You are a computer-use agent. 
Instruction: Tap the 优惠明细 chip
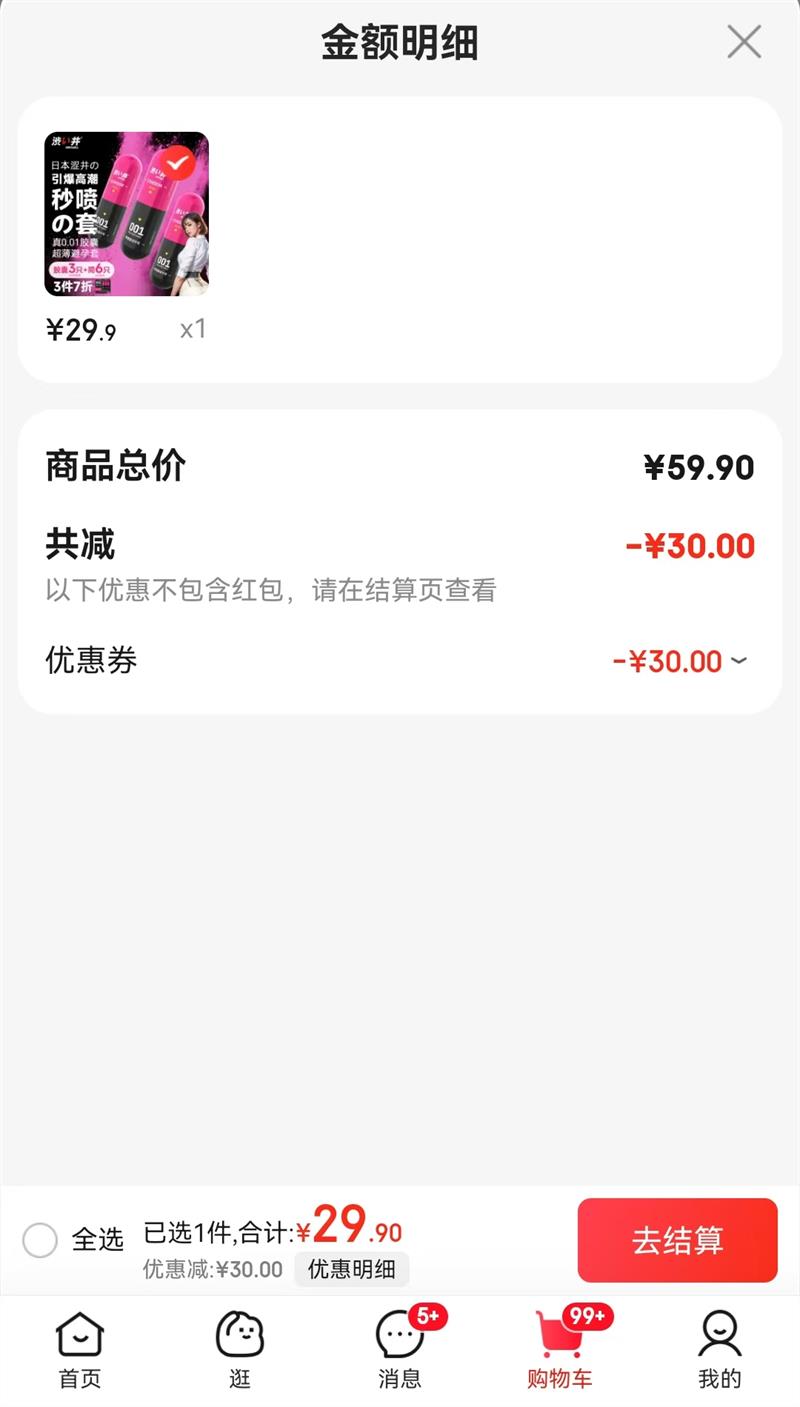point(351,1269)
